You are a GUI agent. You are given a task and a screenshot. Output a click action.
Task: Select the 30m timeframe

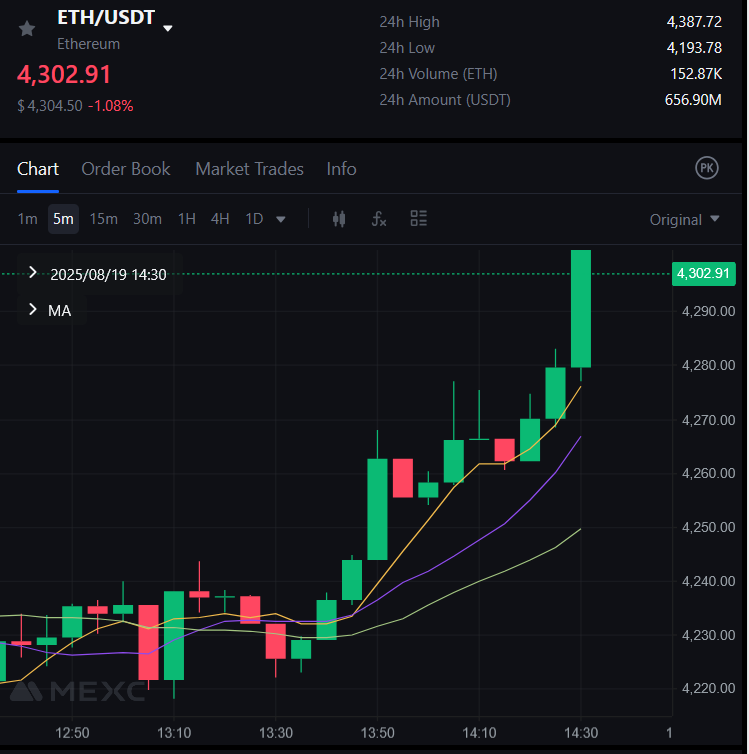point(147,219)
